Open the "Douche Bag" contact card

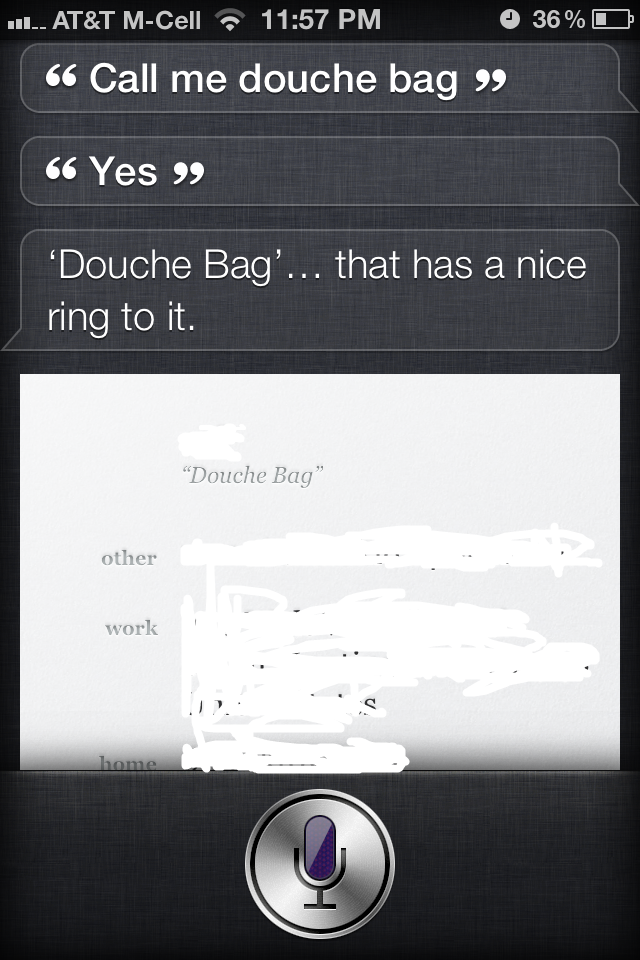pyautogui.click(x=320, y=572)
